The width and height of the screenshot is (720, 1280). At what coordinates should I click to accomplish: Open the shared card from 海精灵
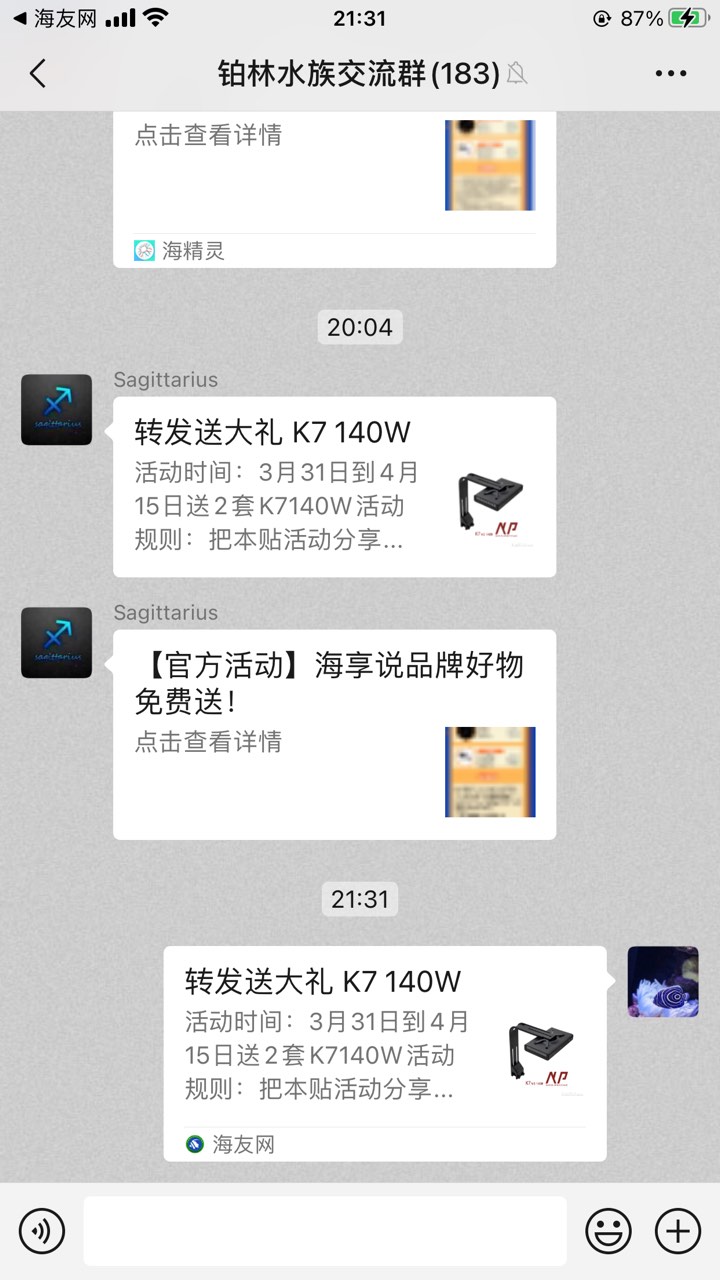(x=334, y=190)
